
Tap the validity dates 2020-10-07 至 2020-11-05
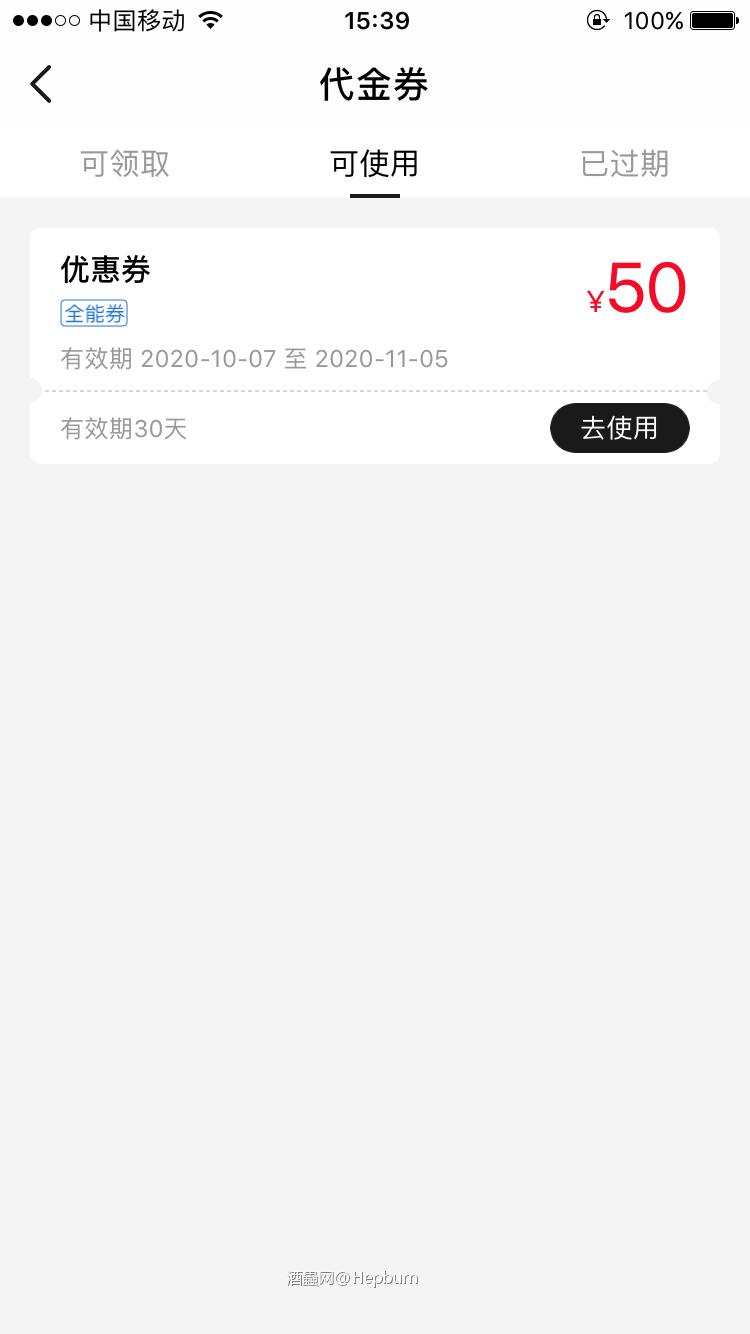(254, 358)
